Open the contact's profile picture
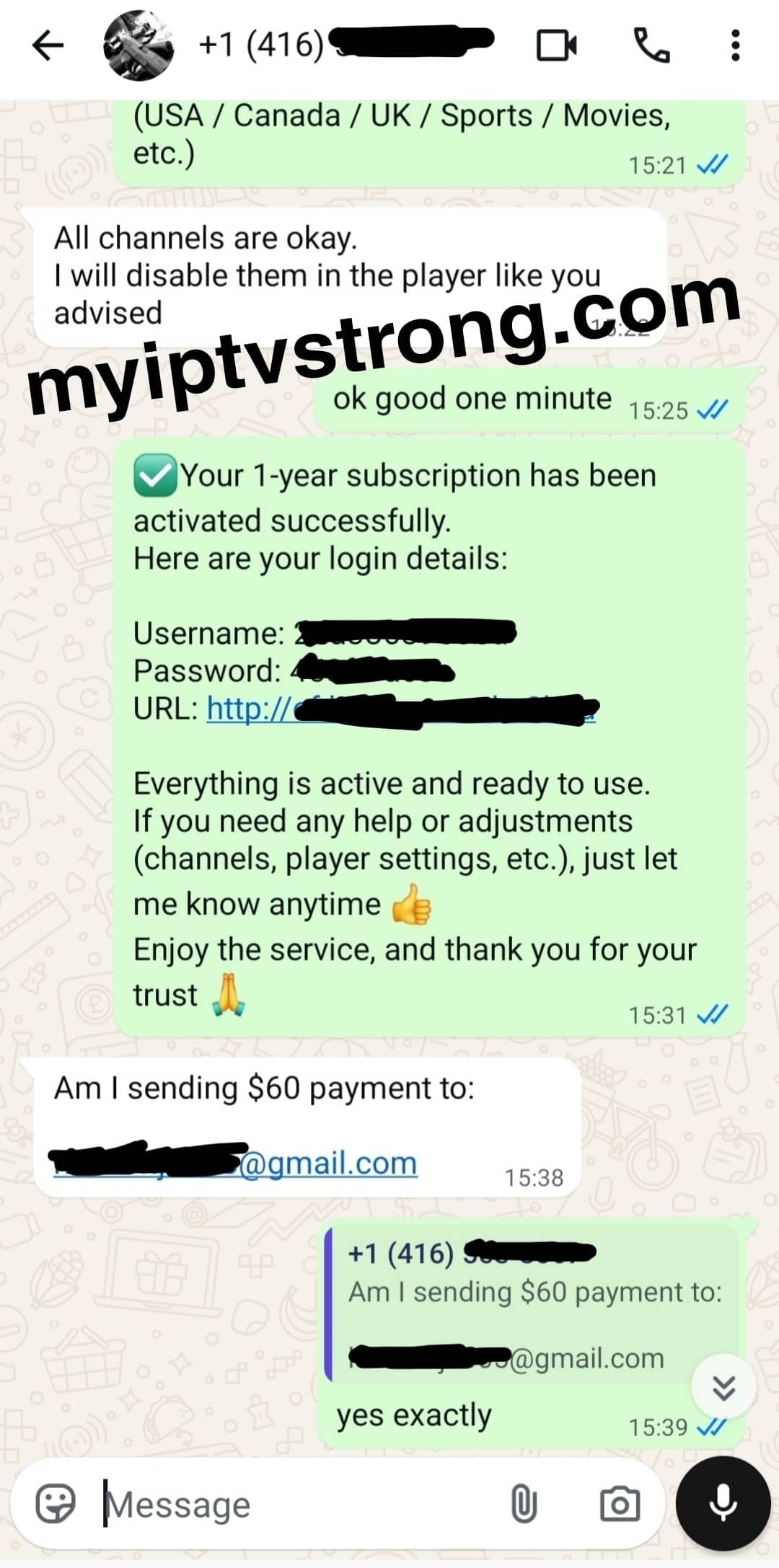 [x=138, y=46]
